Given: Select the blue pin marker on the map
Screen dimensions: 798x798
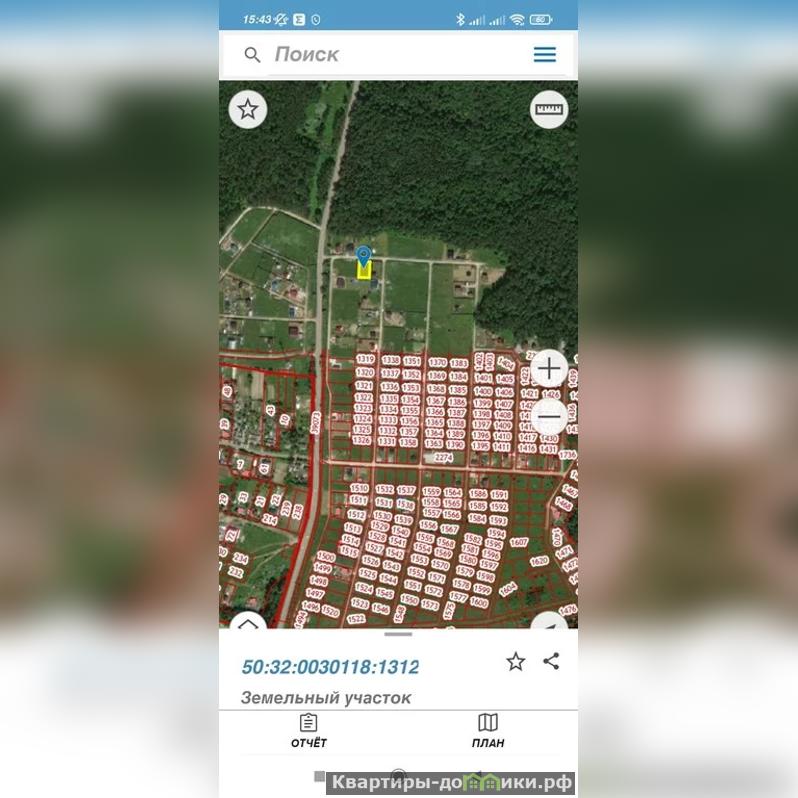Looking at the screenshot, I should [x=364, y=256].
